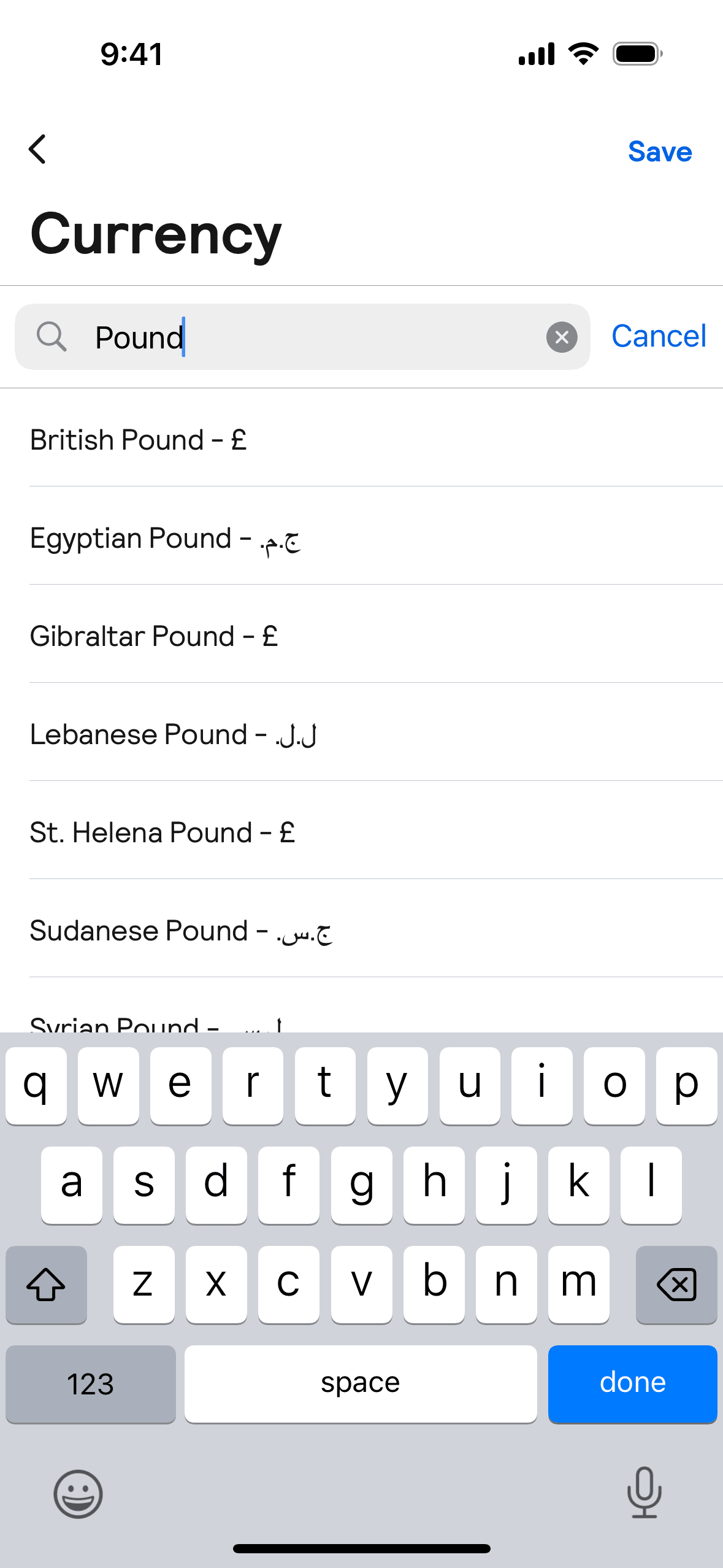Go back using the back arrow

coord(38,150)
